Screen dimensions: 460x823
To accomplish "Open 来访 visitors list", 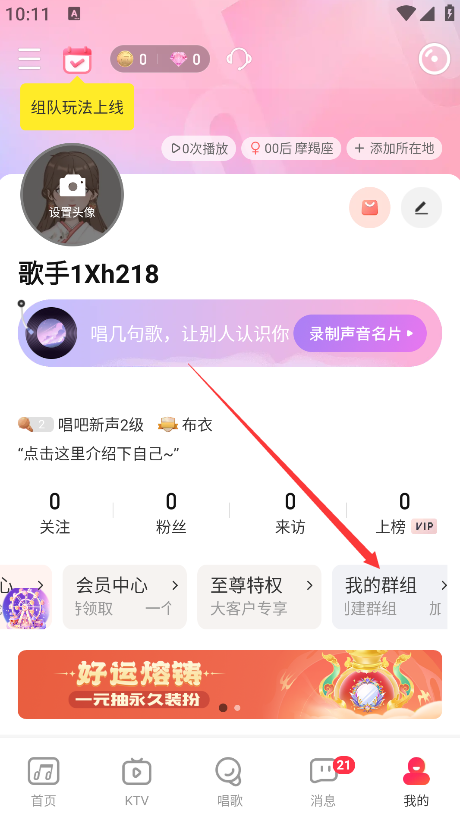I will (290, 513).
